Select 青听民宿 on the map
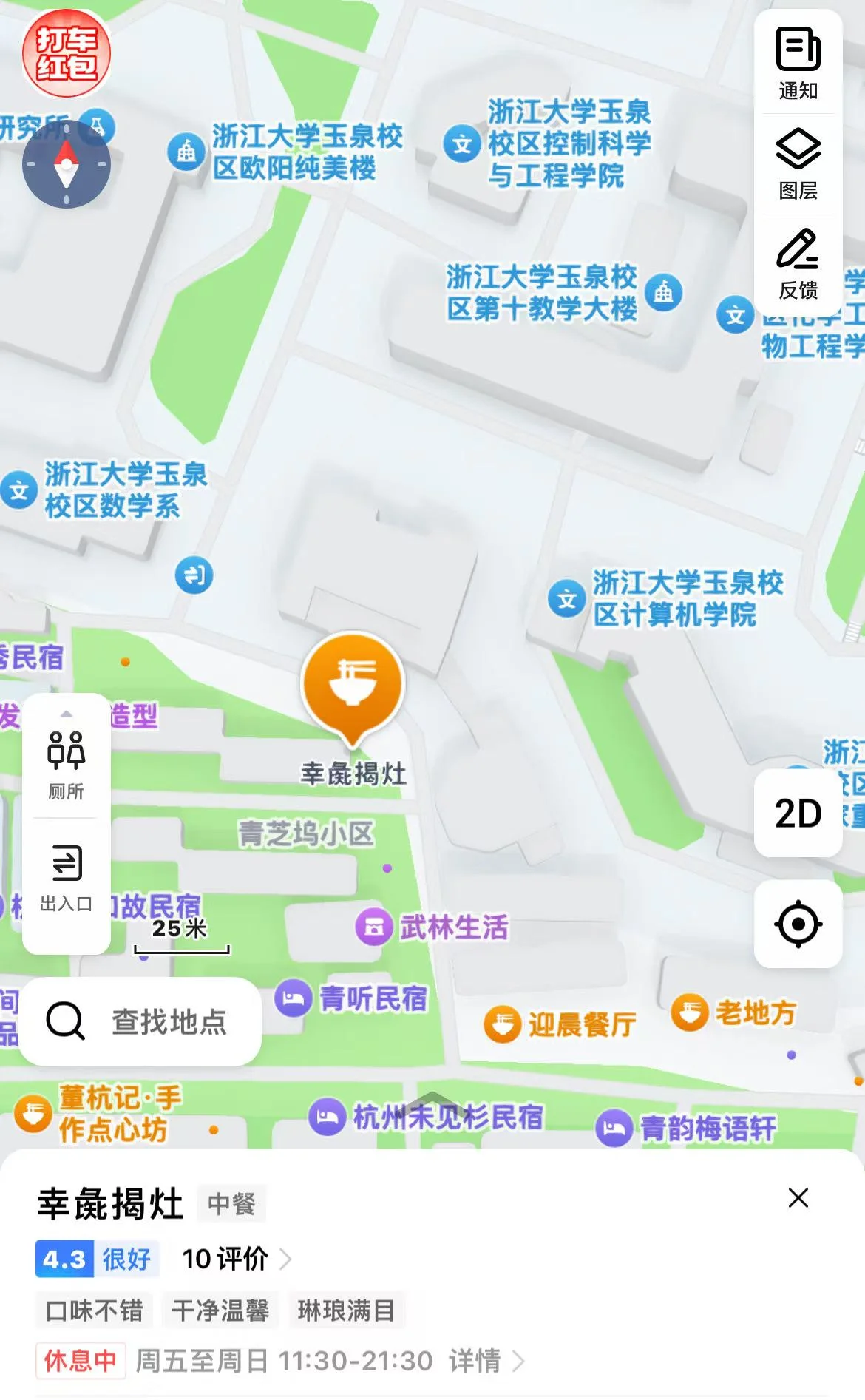 click(x=352, y=998)
